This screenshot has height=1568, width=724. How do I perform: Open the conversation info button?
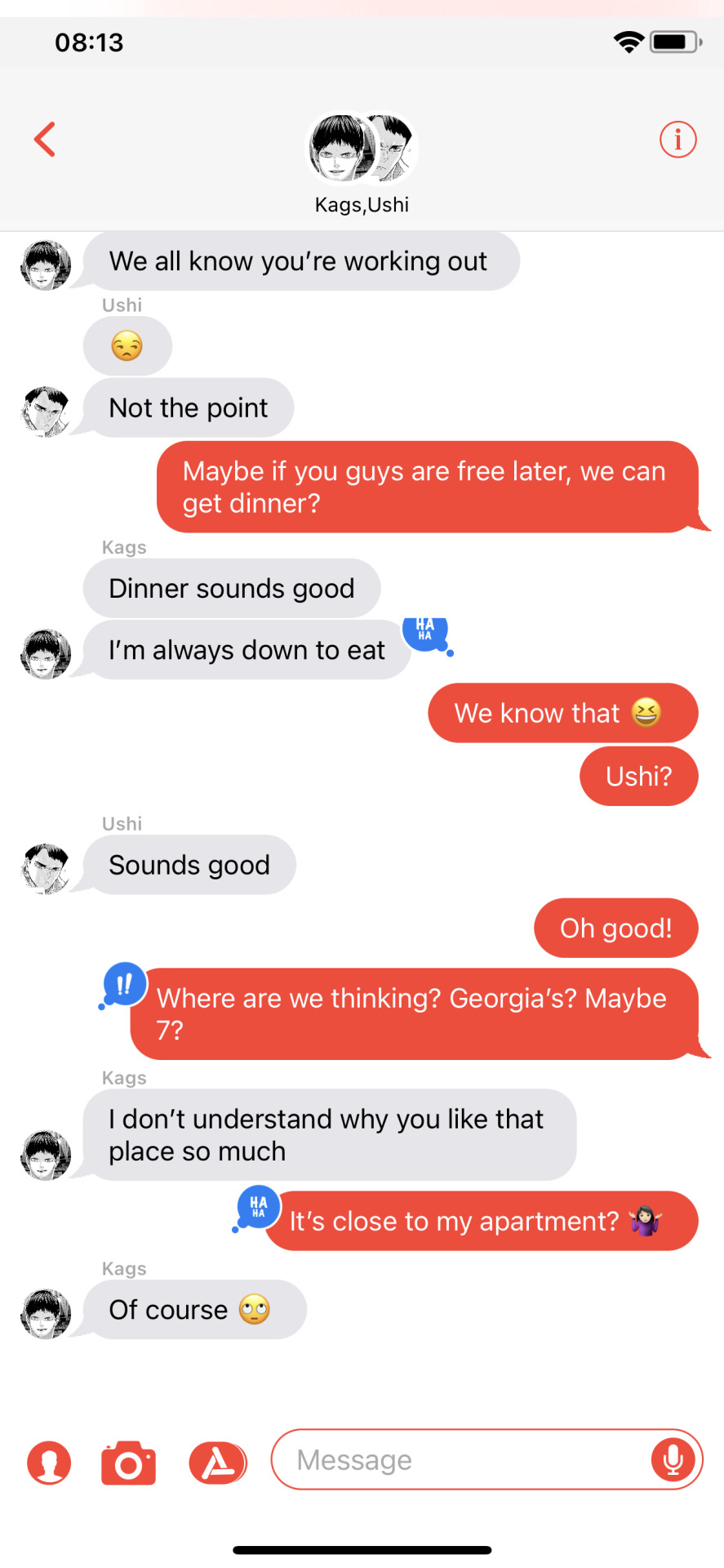[677, 140]
